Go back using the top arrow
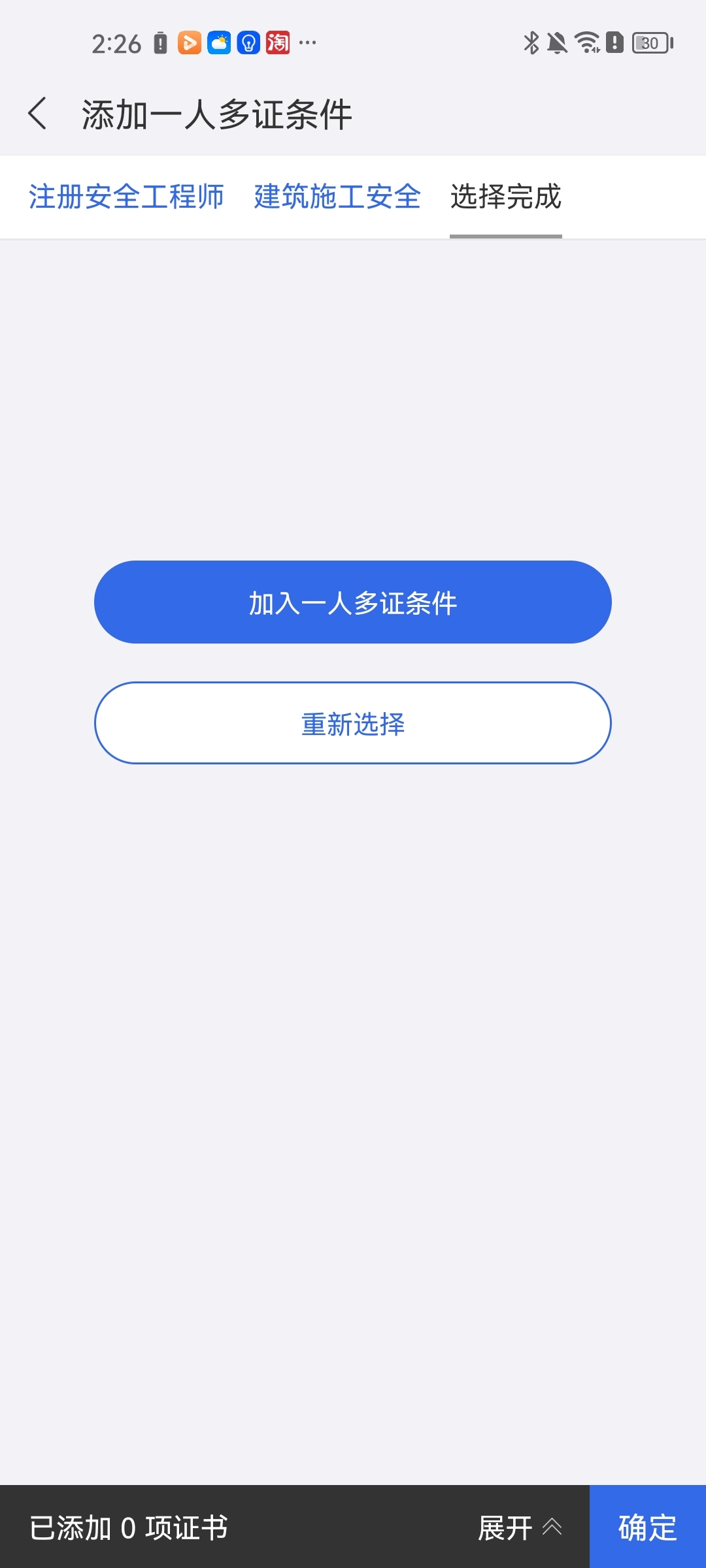 [x=38, y=114]
